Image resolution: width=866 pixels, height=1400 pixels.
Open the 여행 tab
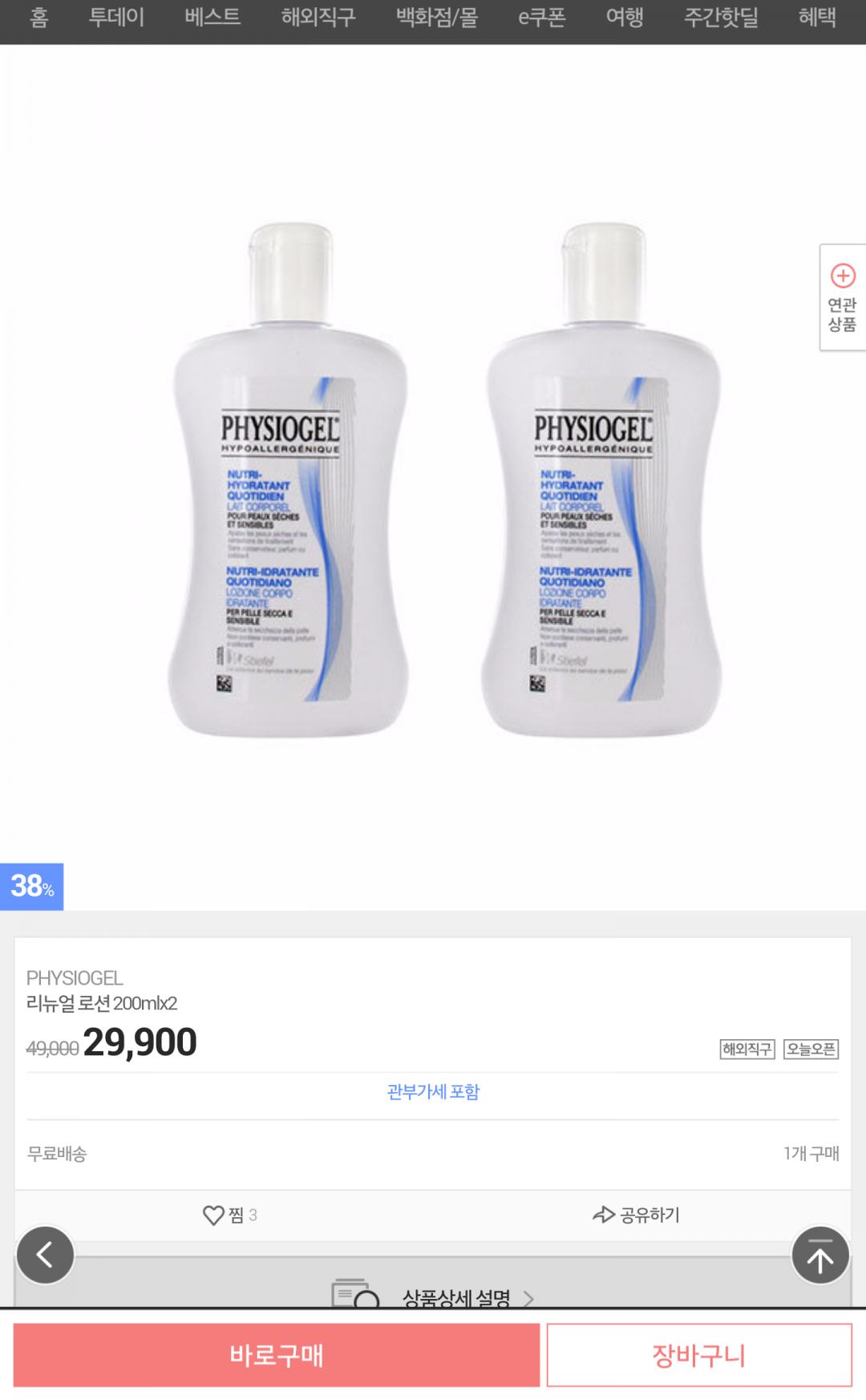[x=625, y=18]
